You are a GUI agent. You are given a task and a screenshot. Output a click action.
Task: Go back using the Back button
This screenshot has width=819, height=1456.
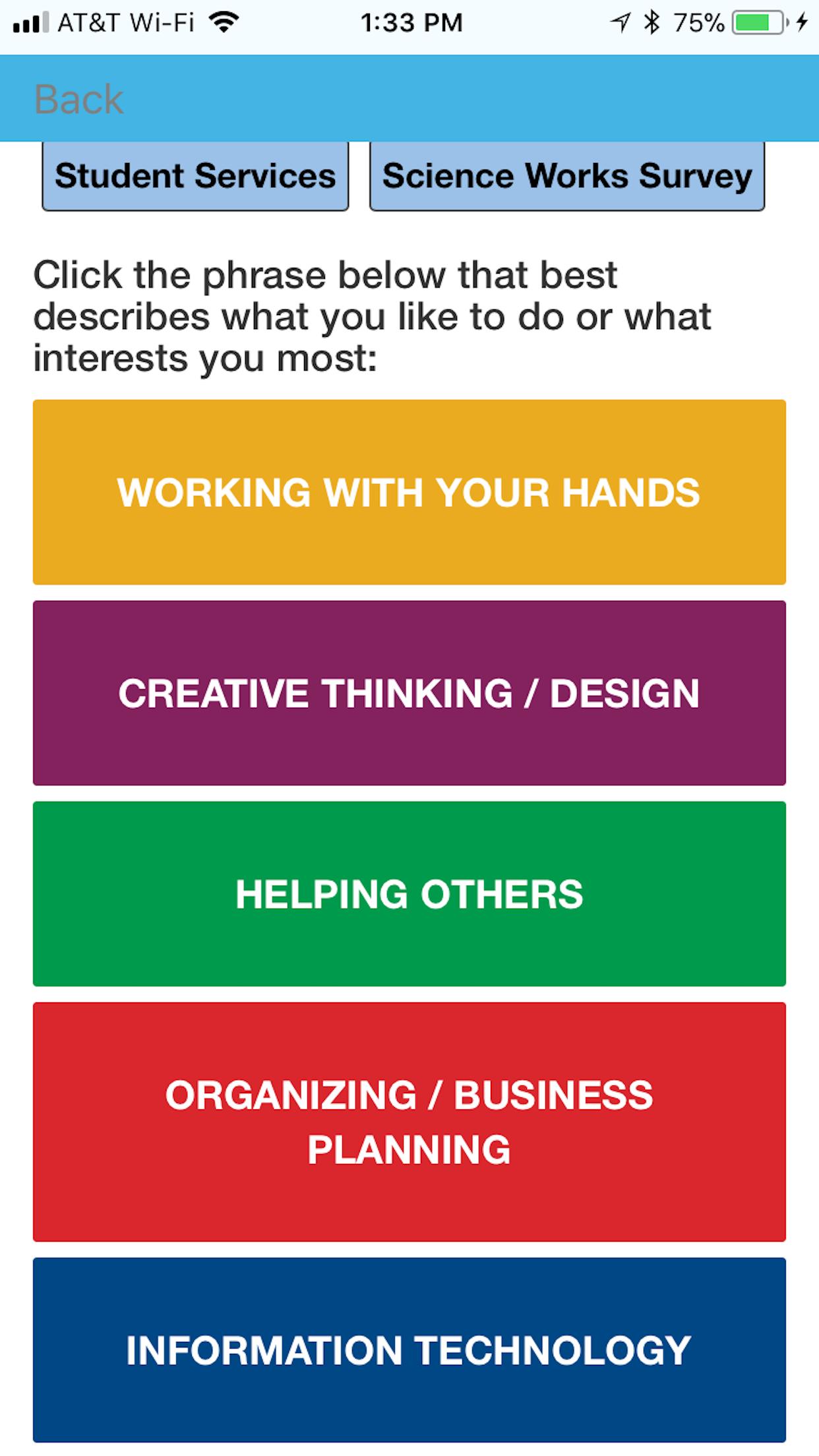[x=78, y=100]
